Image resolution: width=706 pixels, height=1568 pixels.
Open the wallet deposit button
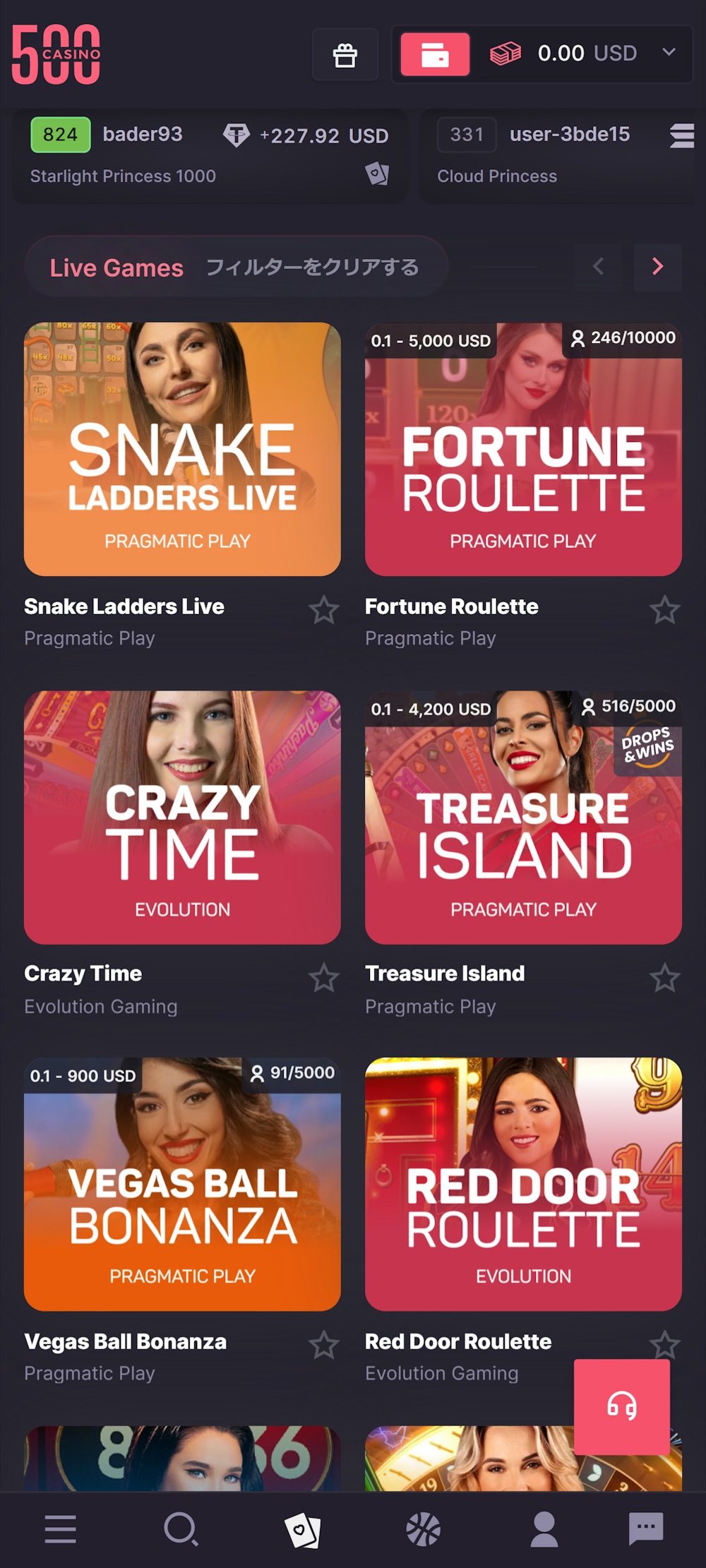(434, 54)
